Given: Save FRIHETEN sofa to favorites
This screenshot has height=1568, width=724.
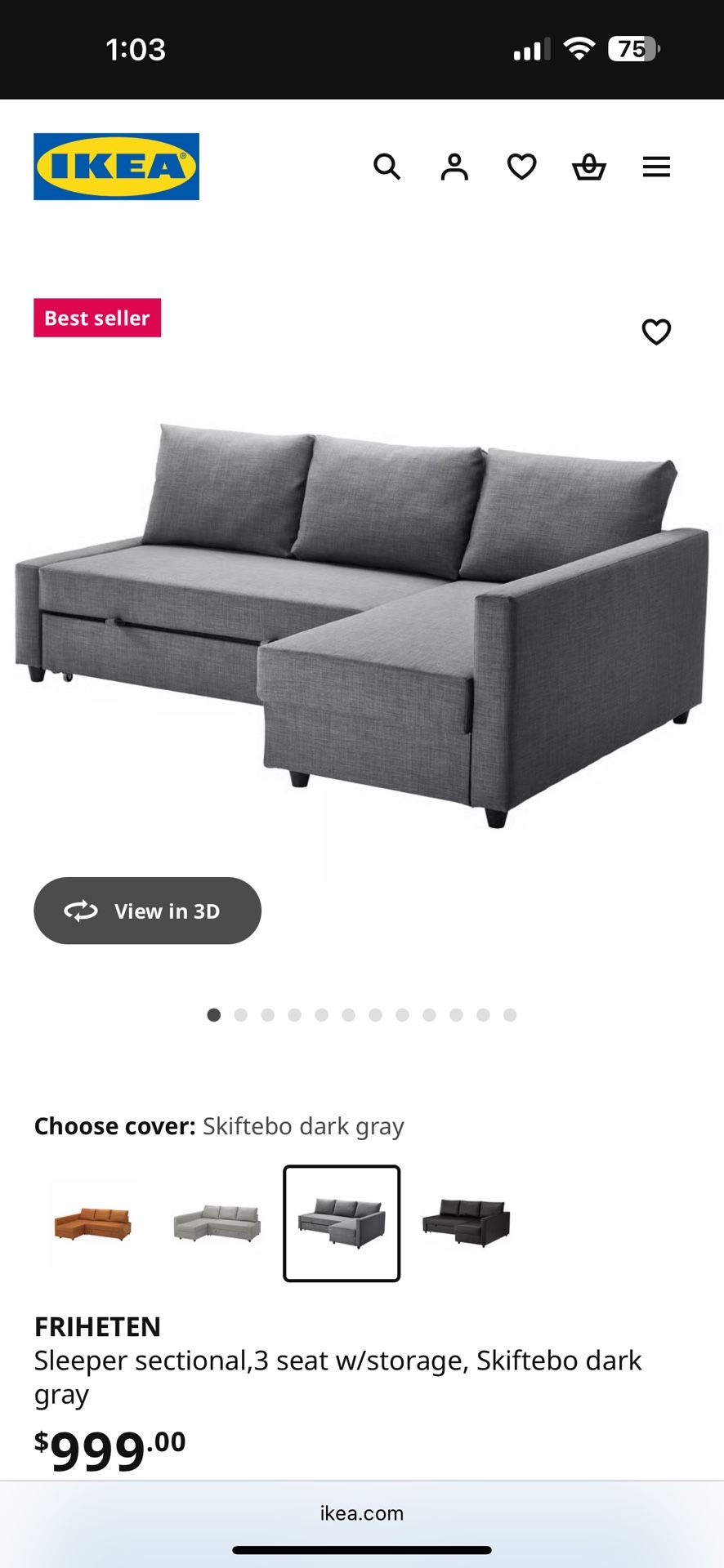Looking at the screenshot, I should click(x=656, y=332).
